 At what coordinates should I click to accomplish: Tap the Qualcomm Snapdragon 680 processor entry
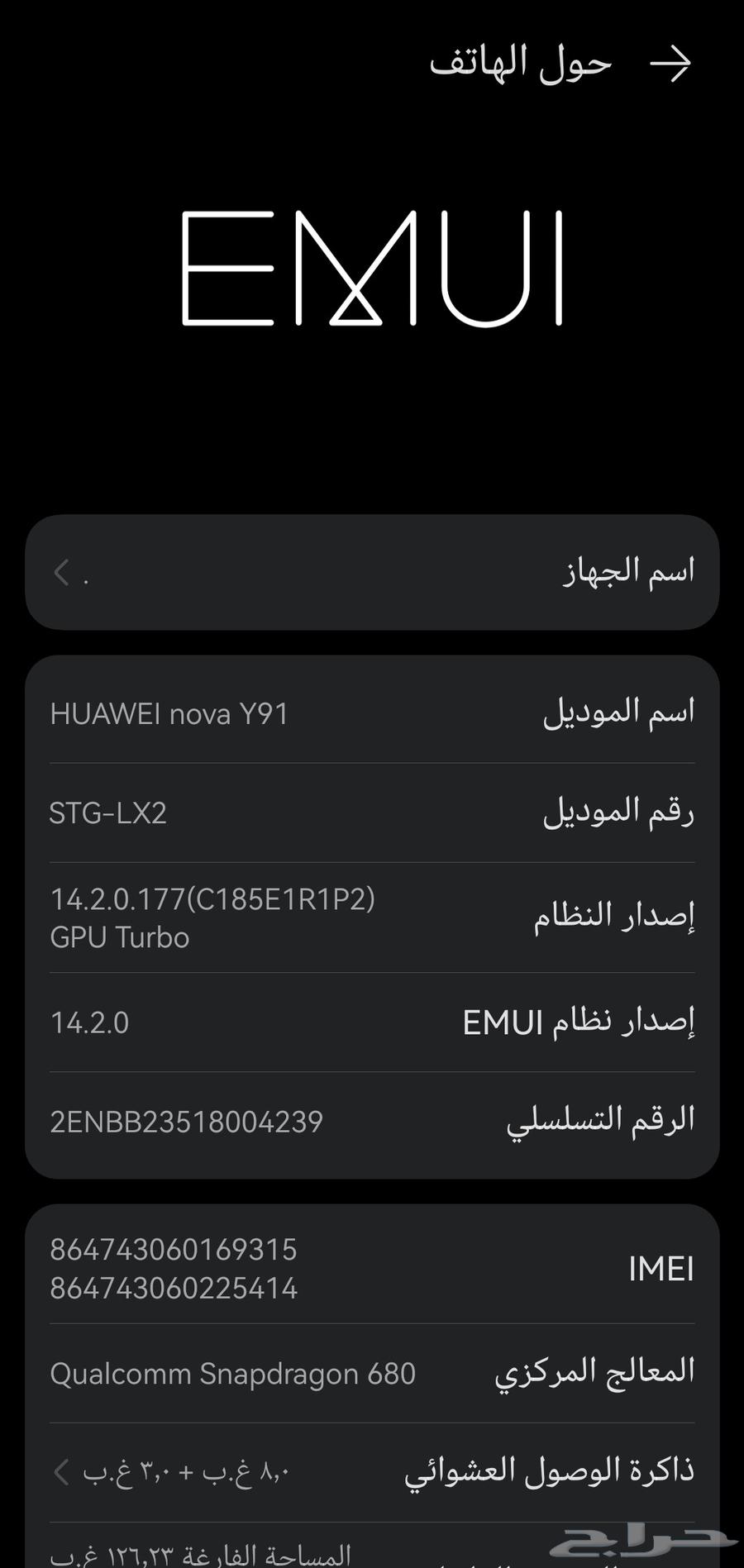[x=233, y=1372]
